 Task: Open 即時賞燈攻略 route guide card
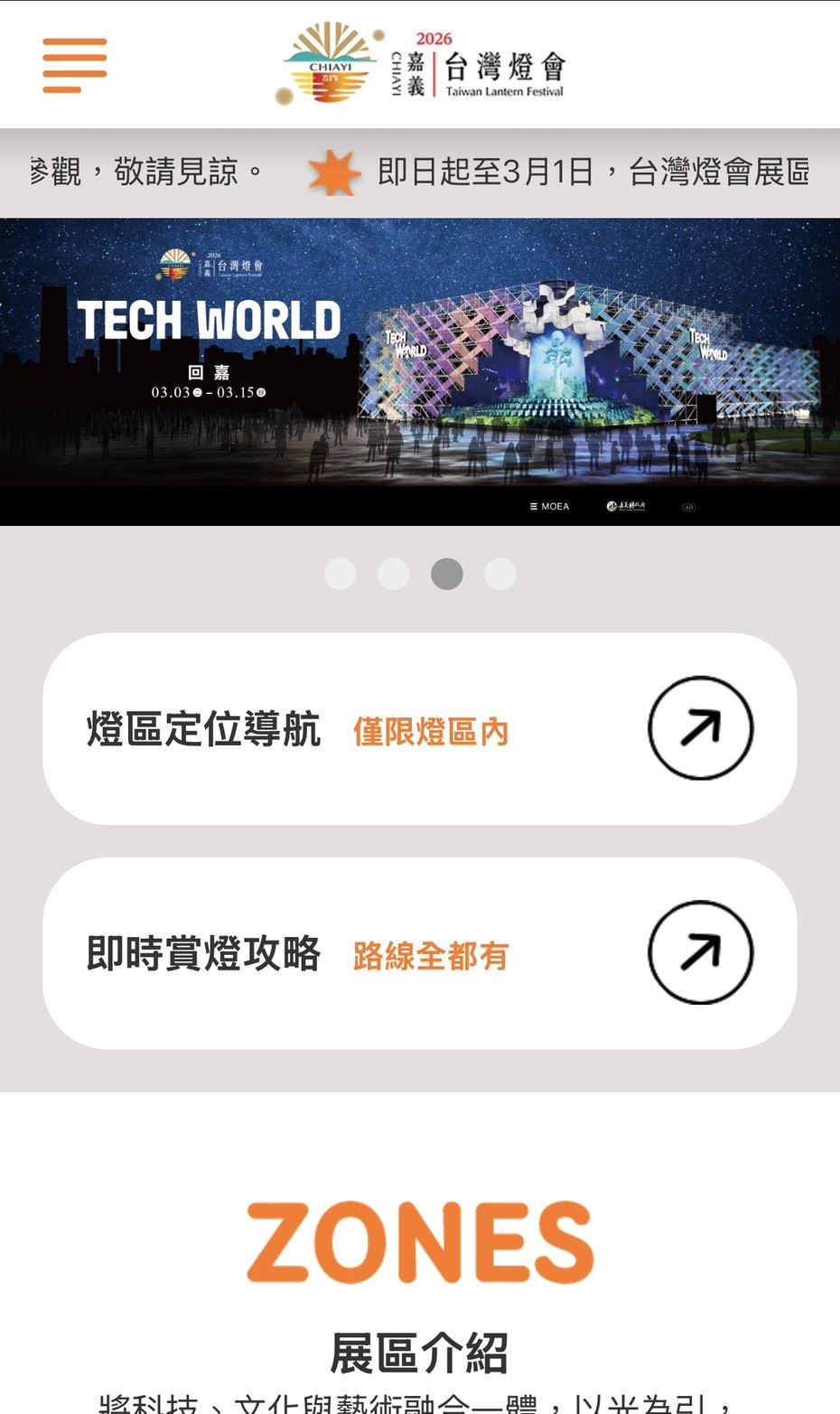click(420, 953)
